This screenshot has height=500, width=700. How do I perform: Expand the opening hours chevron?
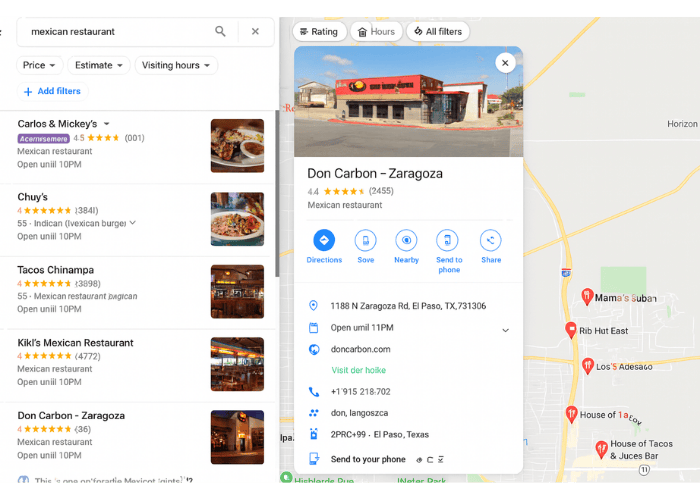(x=504, y=329)
